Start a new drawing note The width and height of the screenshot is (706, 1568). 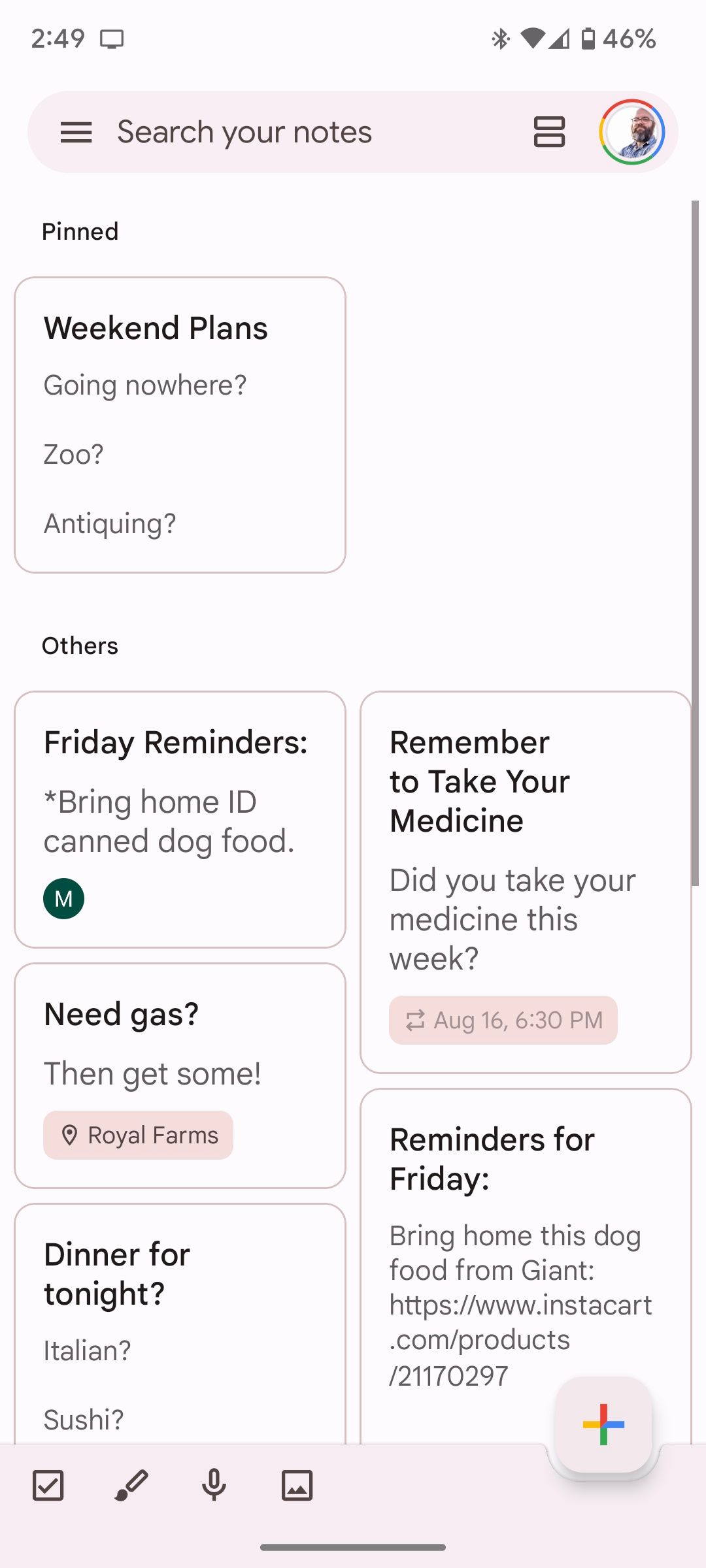click(131, 1486)
